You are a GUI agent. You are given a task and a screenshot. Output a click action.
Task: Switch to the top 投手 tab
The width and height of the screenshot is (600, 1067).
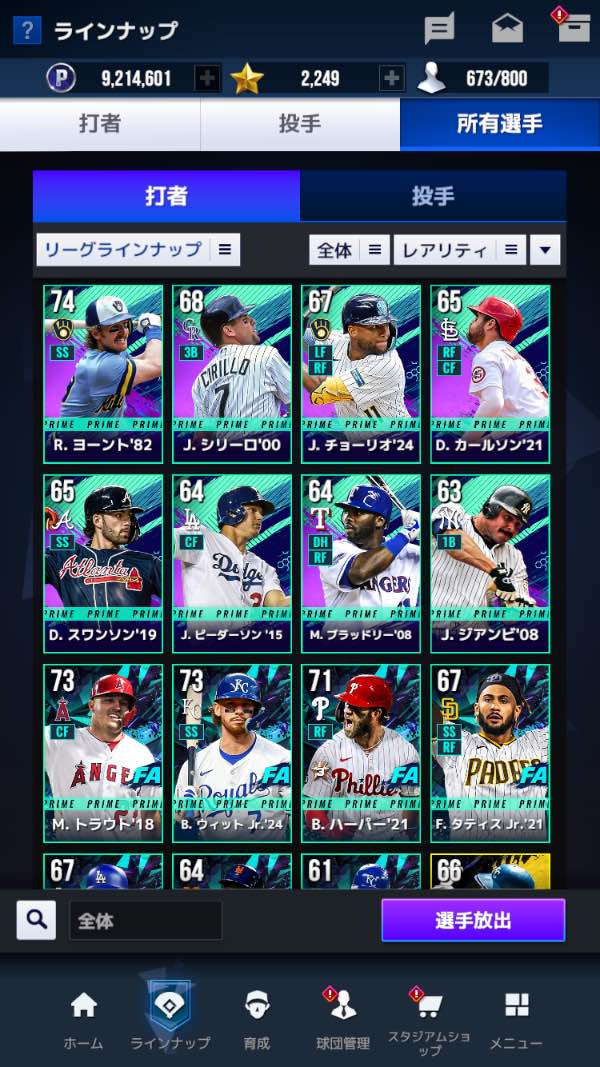coord(299,124)
